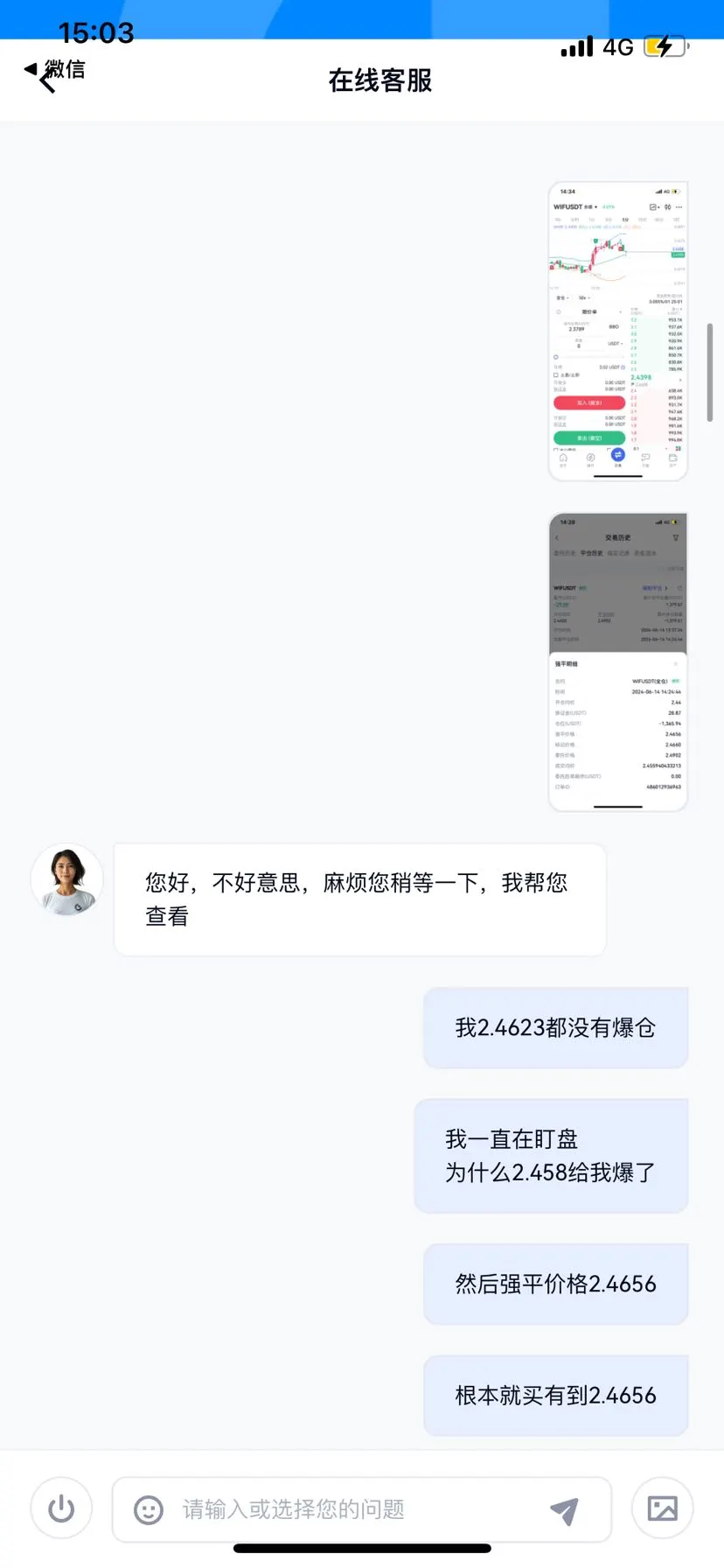Tap the more options dots in WIFUSDT screenshot header
This screenshot has height=1568, width=724.
679,207
